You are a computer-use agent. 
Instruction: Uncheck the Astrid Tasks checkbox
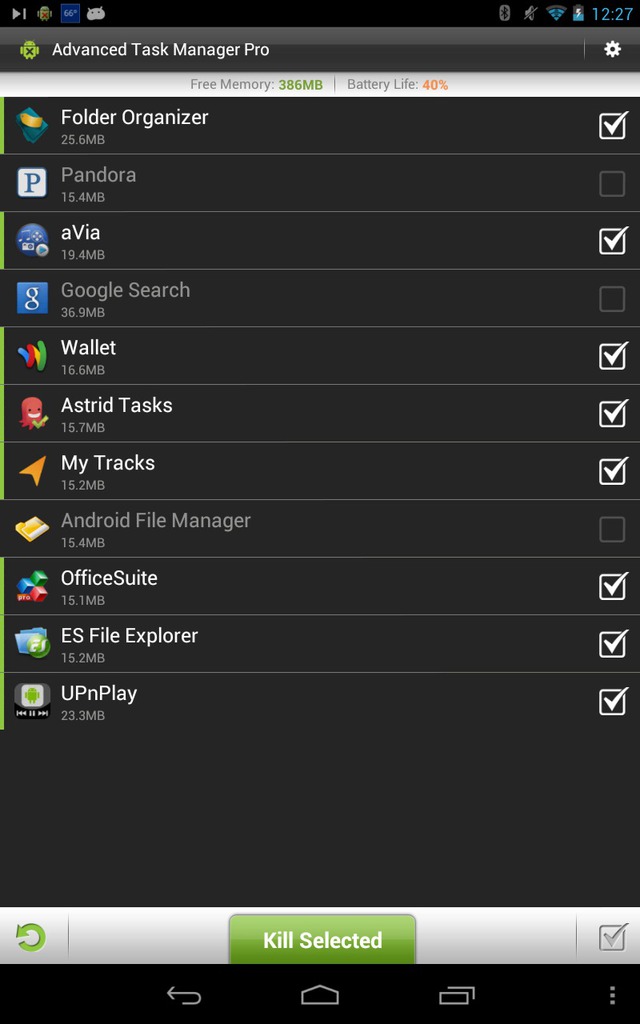(613, 413)
